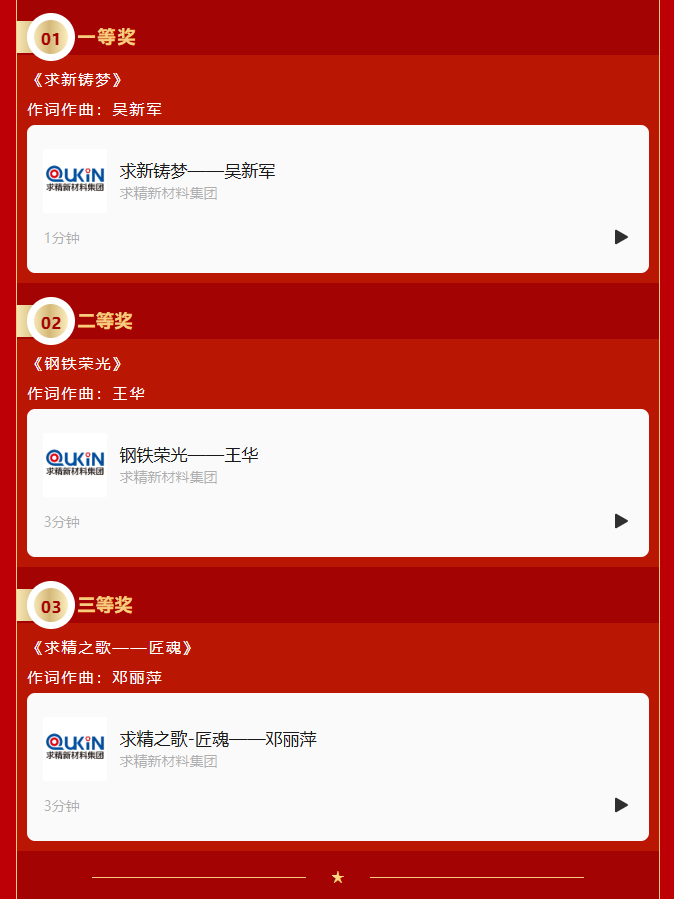674x899 pixels.
Task: Start playback of 钢铁荣光——王华
Action: [x=621, y=521]
